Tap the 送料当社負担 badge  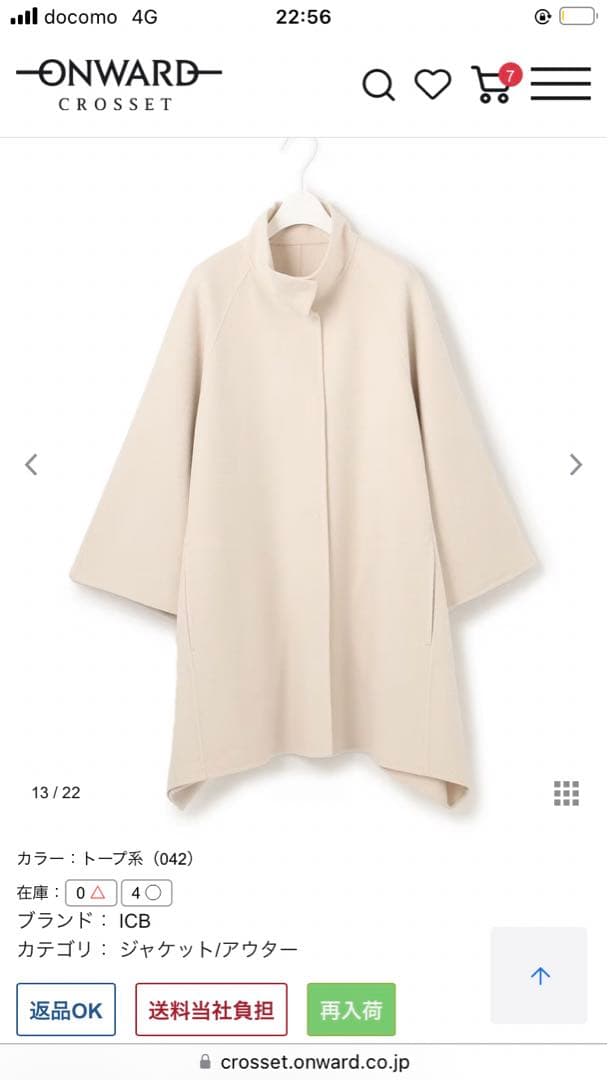211,1010
